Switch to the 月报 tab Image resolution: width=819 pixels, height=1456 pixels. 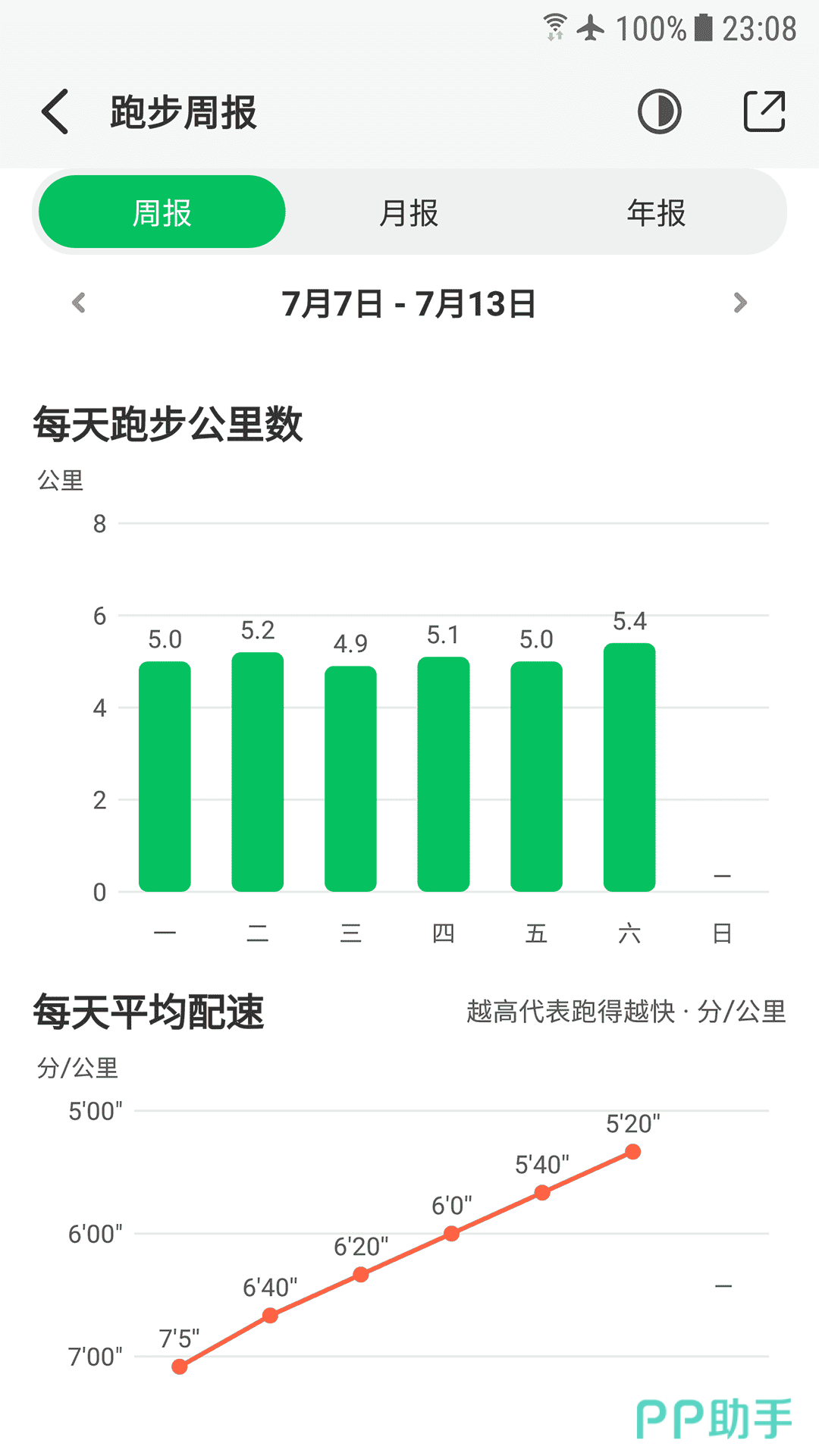pyautogui.click(x=409, y=212)
